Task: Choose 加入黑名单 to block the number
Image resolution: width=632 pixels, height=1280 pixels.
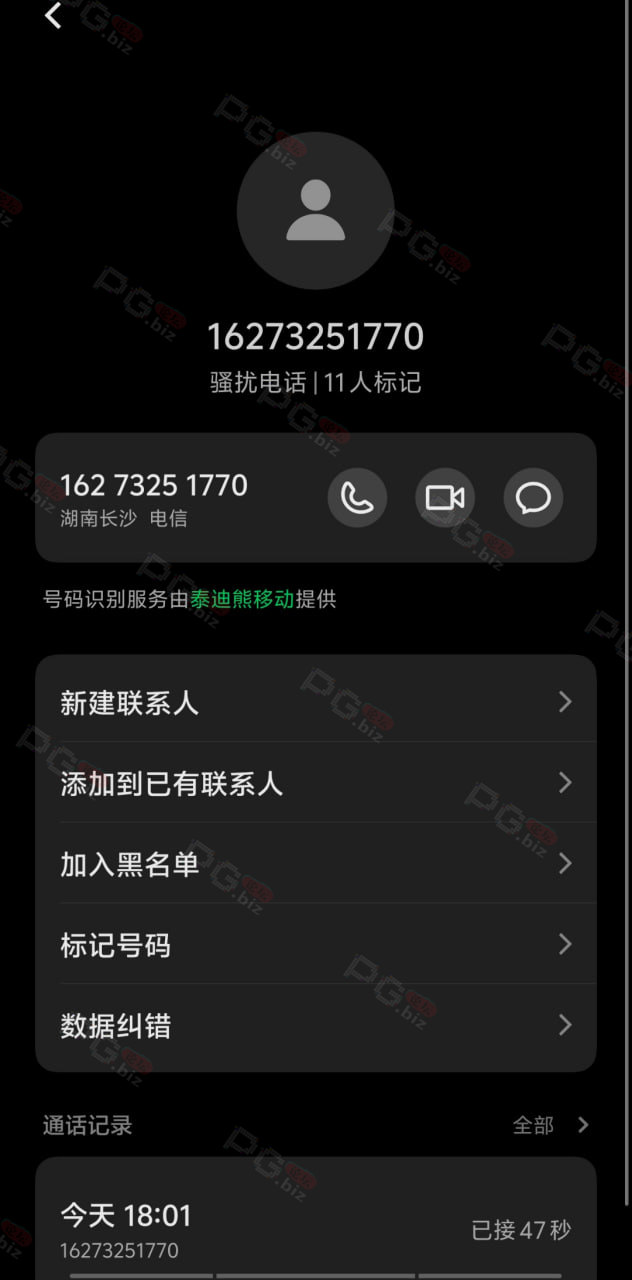Action: (x=316, y=864)
